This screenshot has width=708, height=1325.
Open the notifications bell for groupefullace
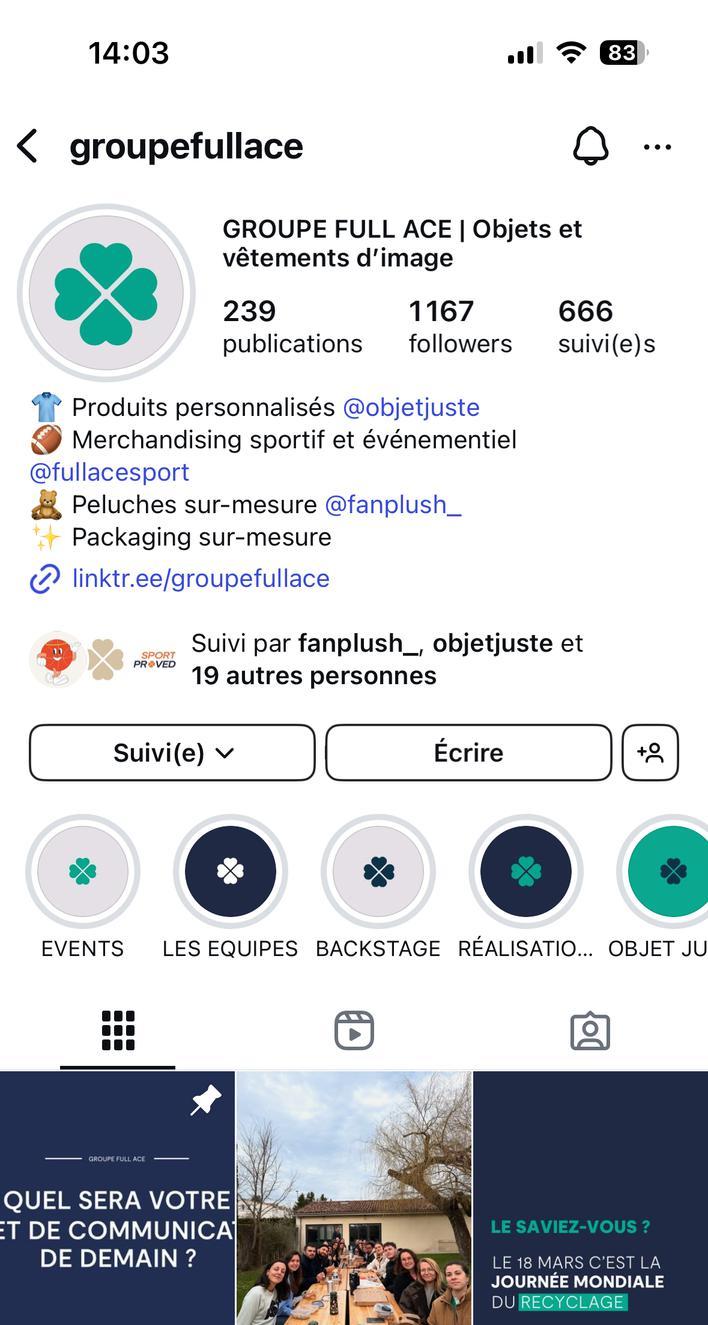(590, 147)
